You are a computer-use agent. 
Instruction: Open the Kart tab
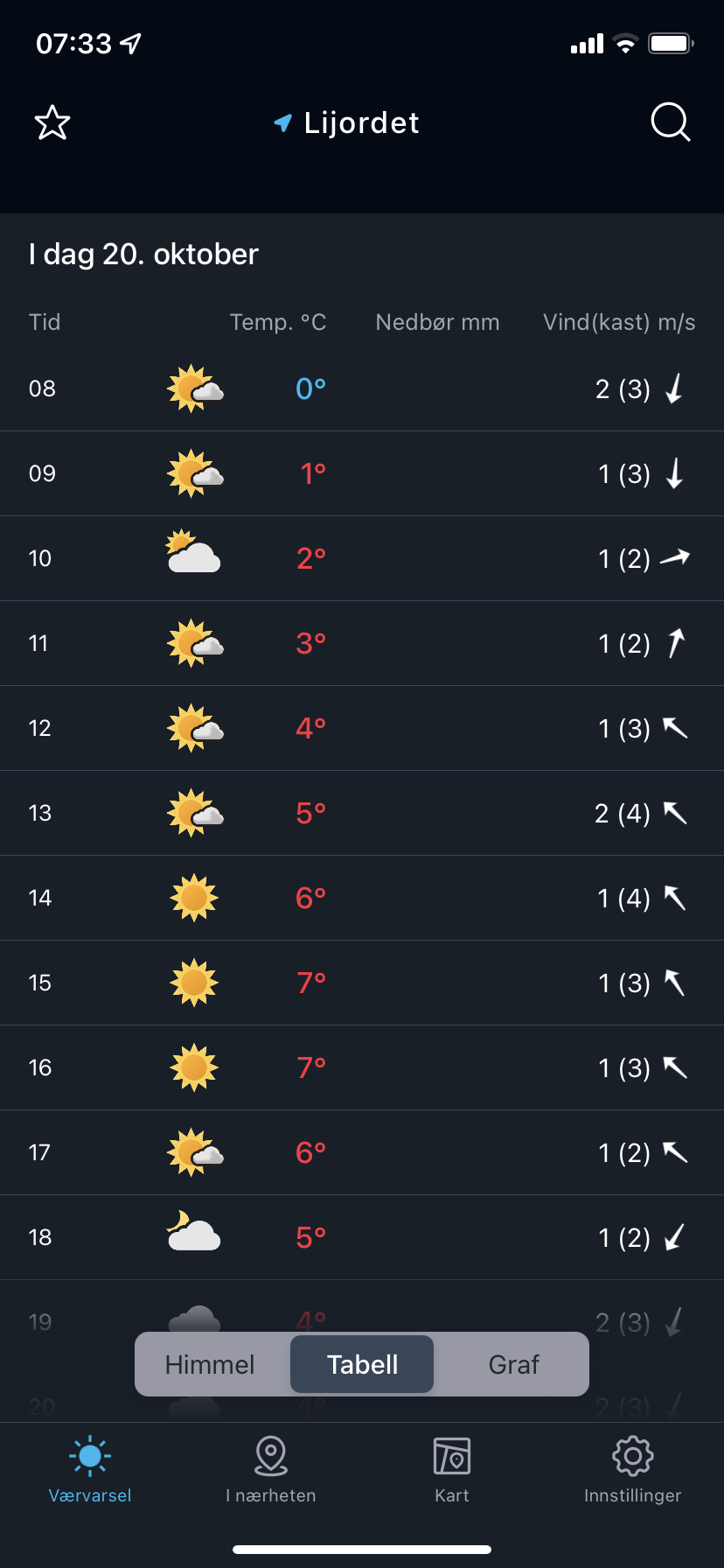(452, 1471)
